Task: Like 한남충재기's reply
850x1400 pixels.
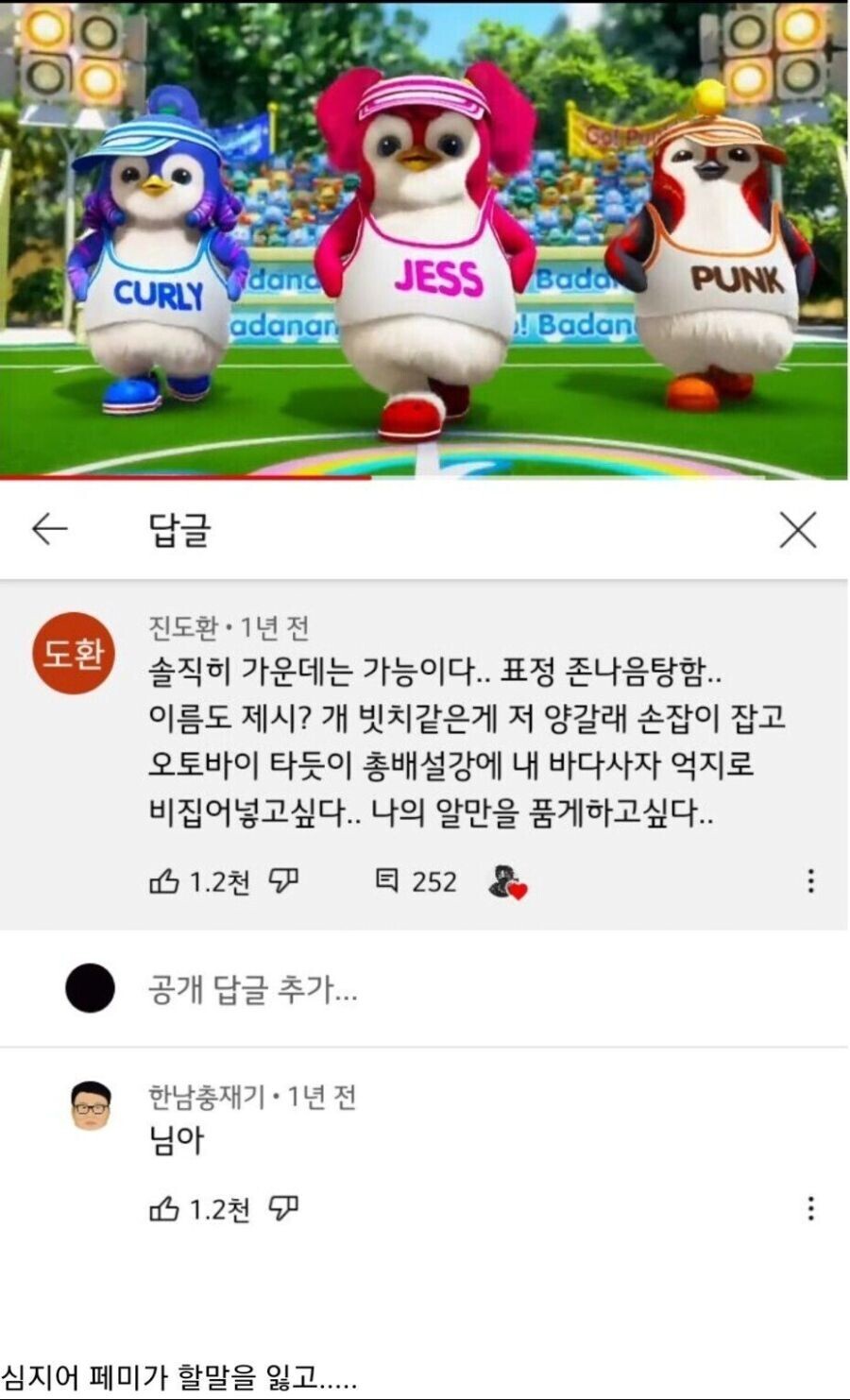Action: (x=164, y=1209)
